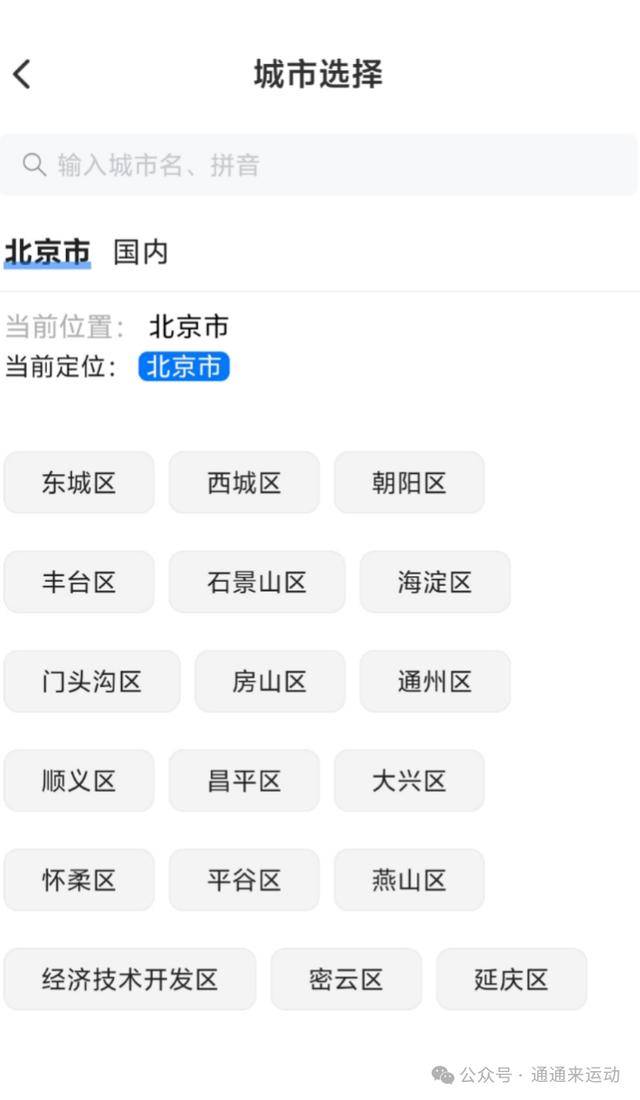
Task: Select 怀柔区 district
Action: [x=79, y=880]
